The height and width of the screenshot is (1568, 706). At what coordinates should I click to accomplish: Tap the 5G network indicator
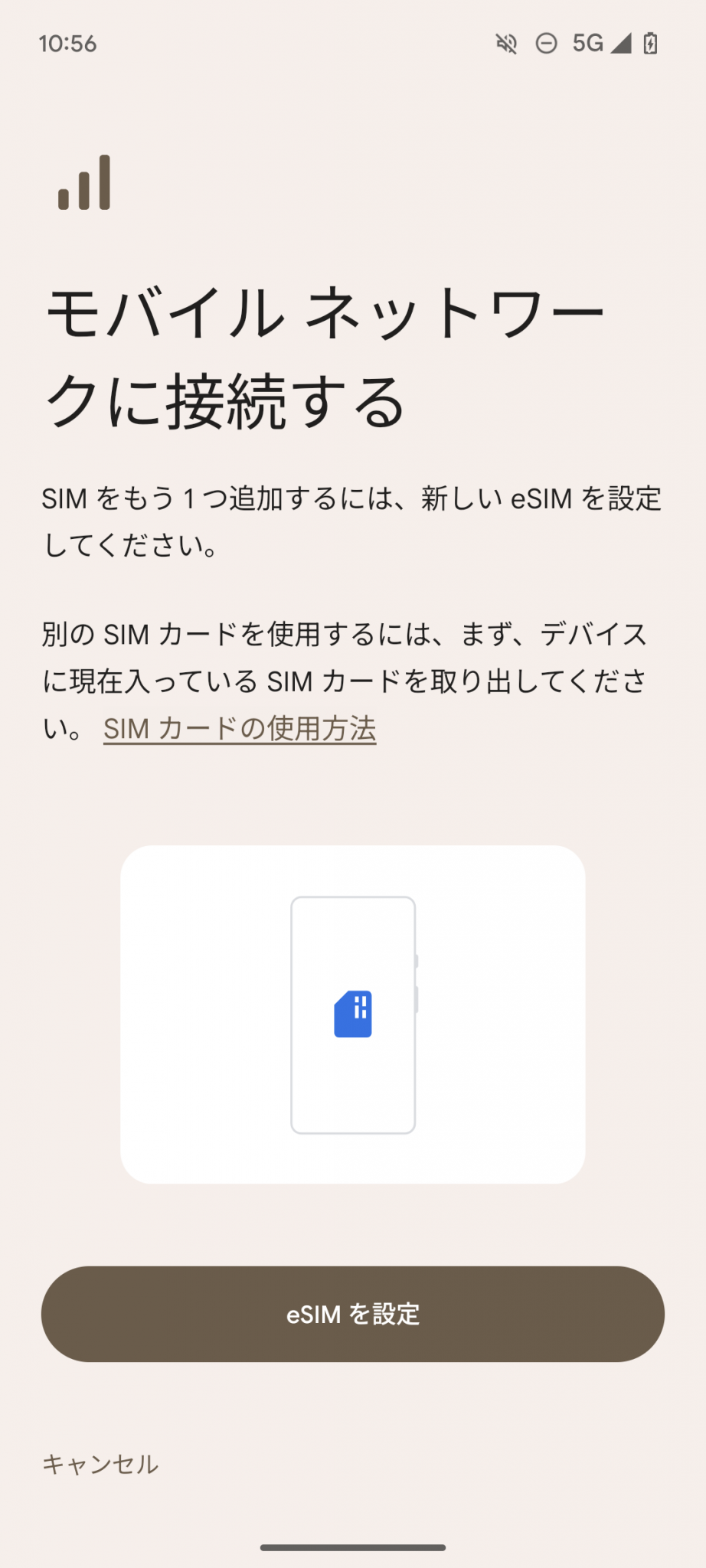pos(589,44)
